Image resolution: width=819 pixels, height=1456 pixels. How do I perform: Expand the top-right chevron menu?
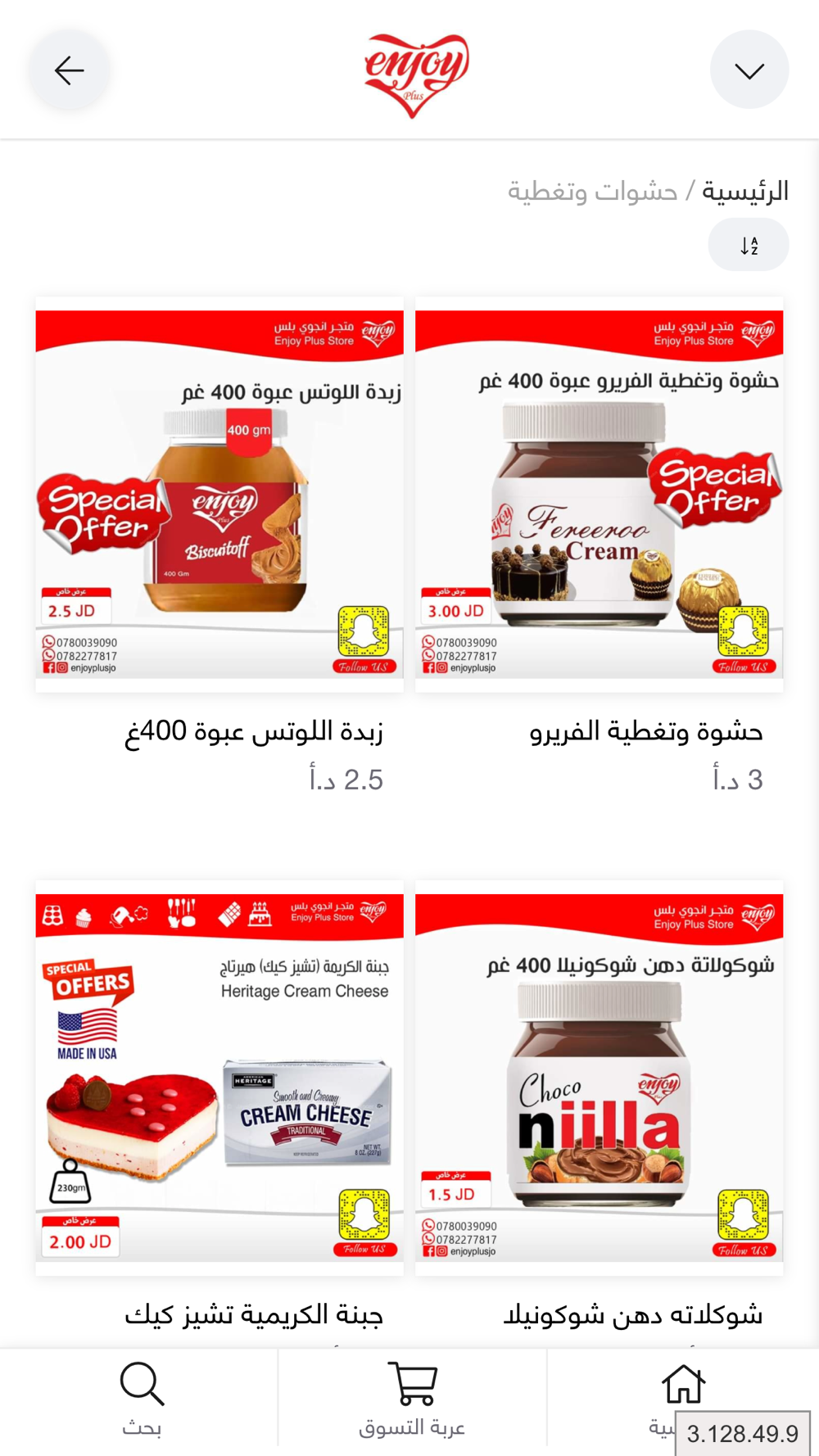(749, 70)
